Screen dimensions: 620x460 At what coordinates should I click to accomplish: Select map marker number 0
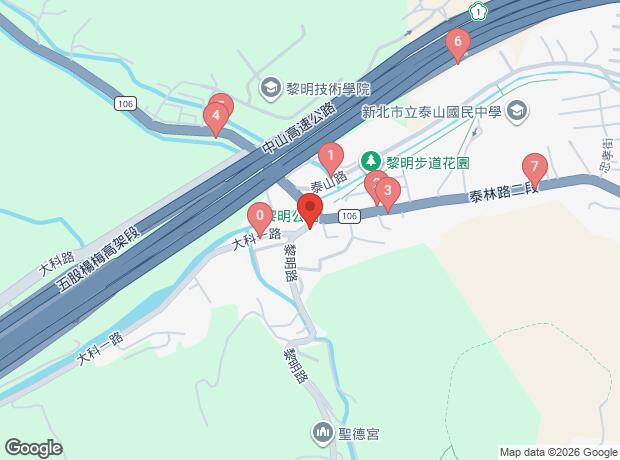click(x=260, y=216)
